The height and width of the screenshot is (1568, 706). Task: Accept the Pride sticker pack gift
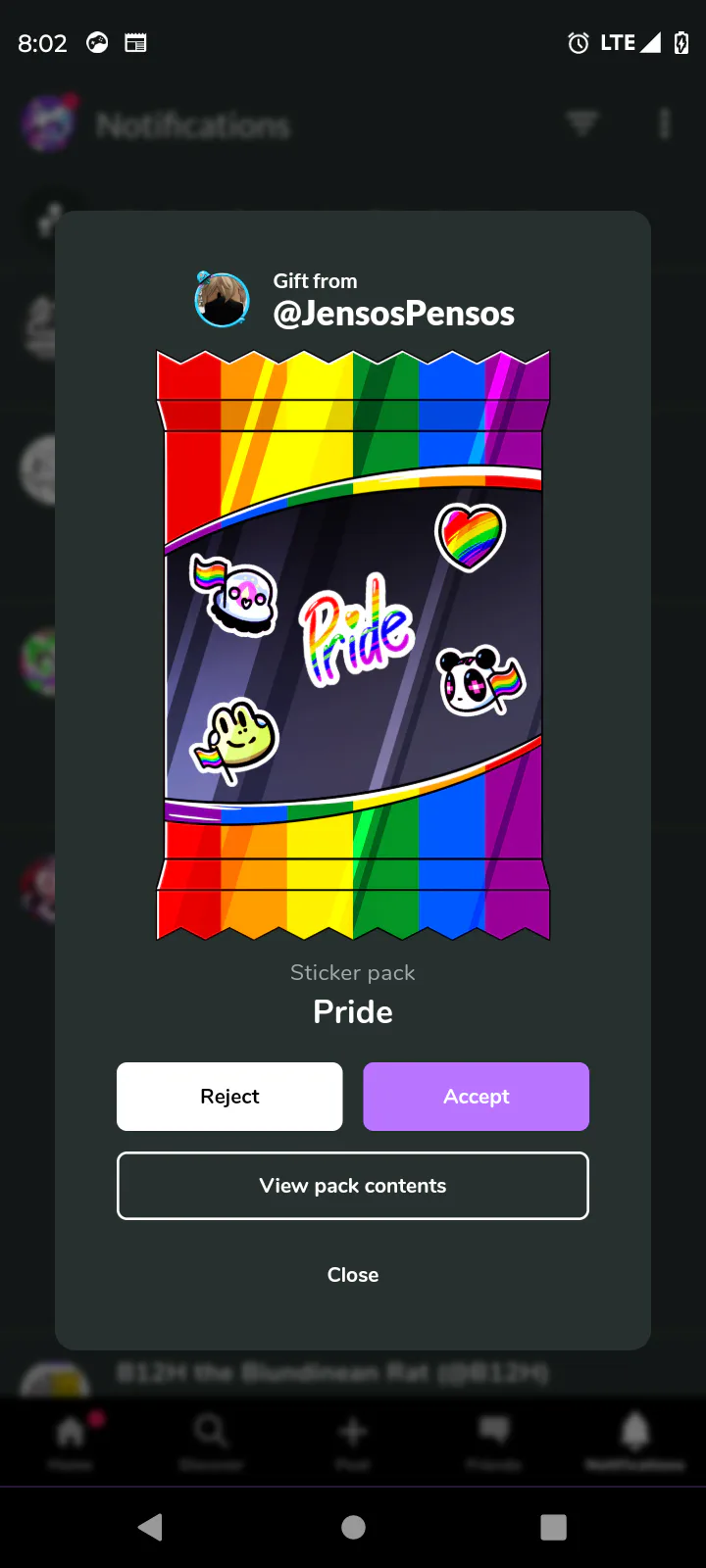coord(476,1097)
